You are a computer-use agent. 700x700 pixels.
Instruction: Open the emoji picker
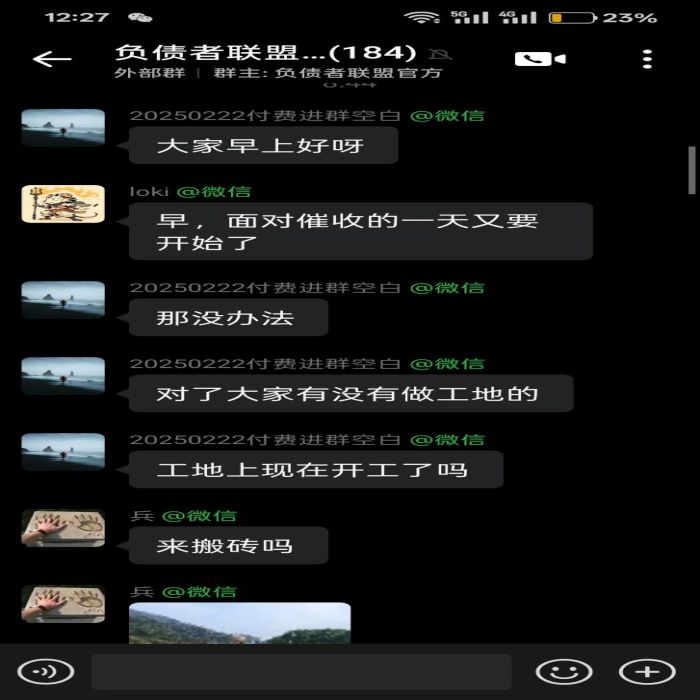pos(564,672)
